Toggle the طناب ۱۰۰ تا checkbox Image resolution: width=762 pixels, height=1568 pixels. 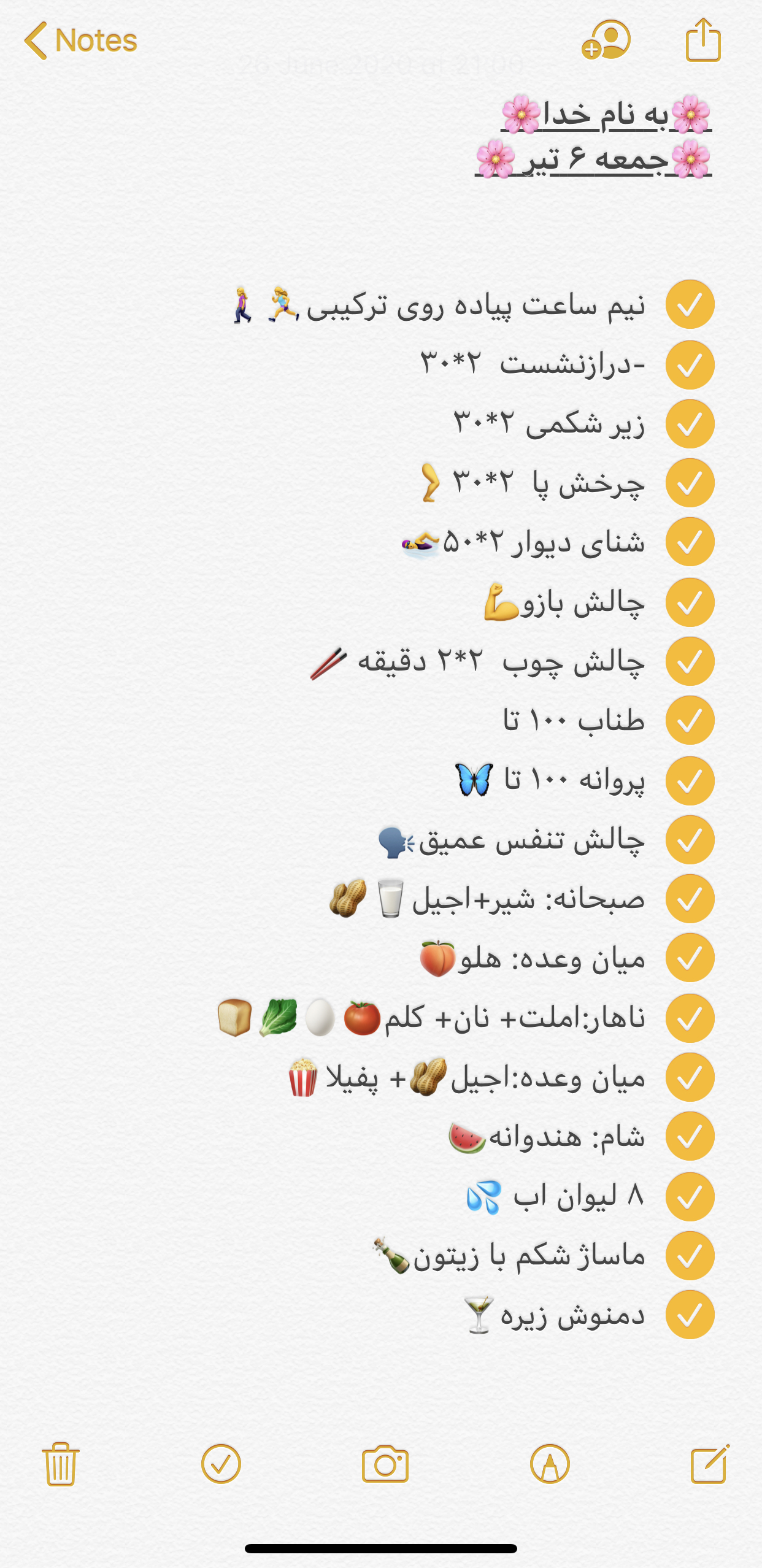click(690, 720)
